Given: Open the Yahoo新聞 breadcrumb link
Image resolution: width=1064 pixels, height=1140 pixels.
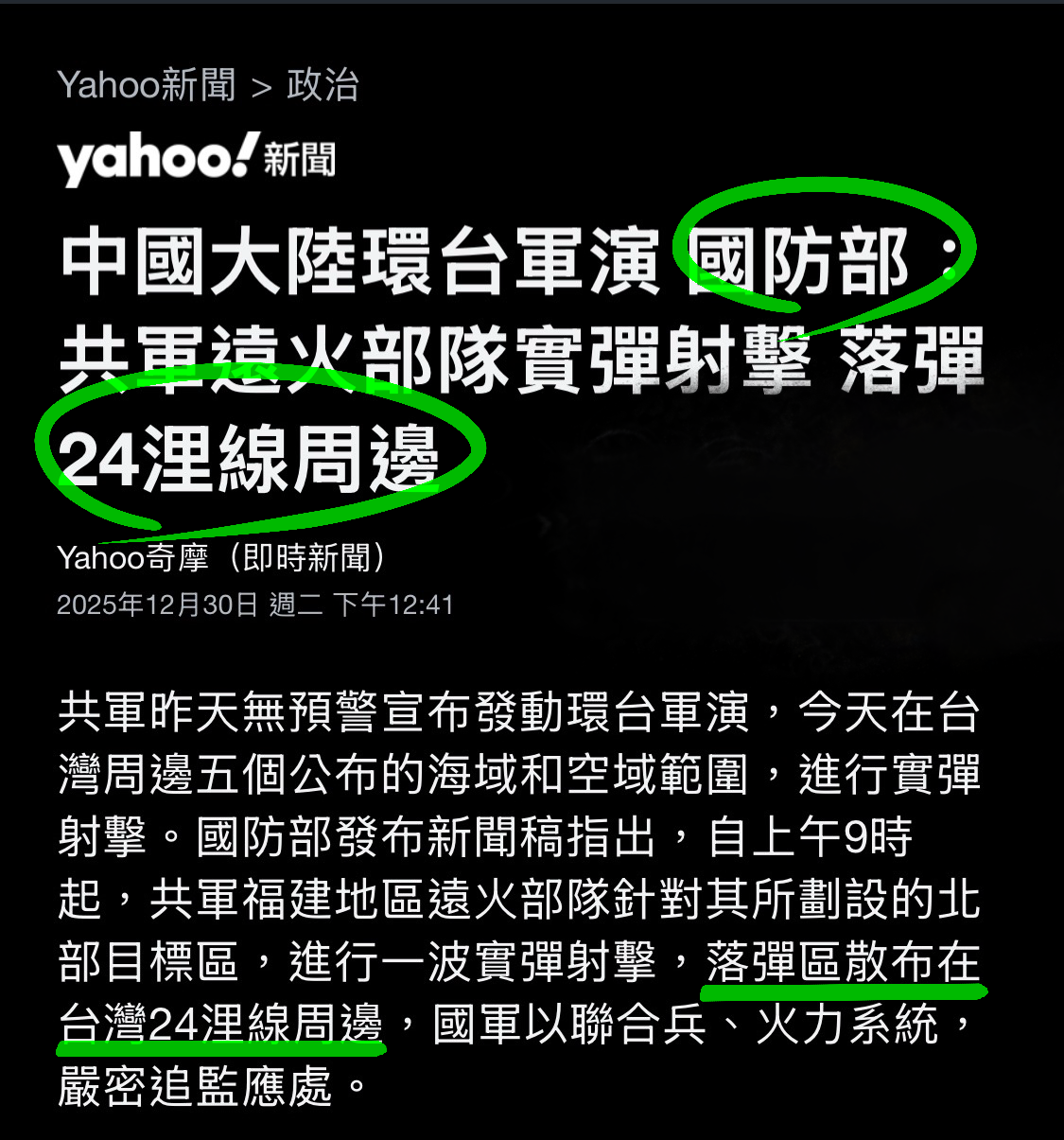Looking at the screenshot, I should tap(146, 86).
